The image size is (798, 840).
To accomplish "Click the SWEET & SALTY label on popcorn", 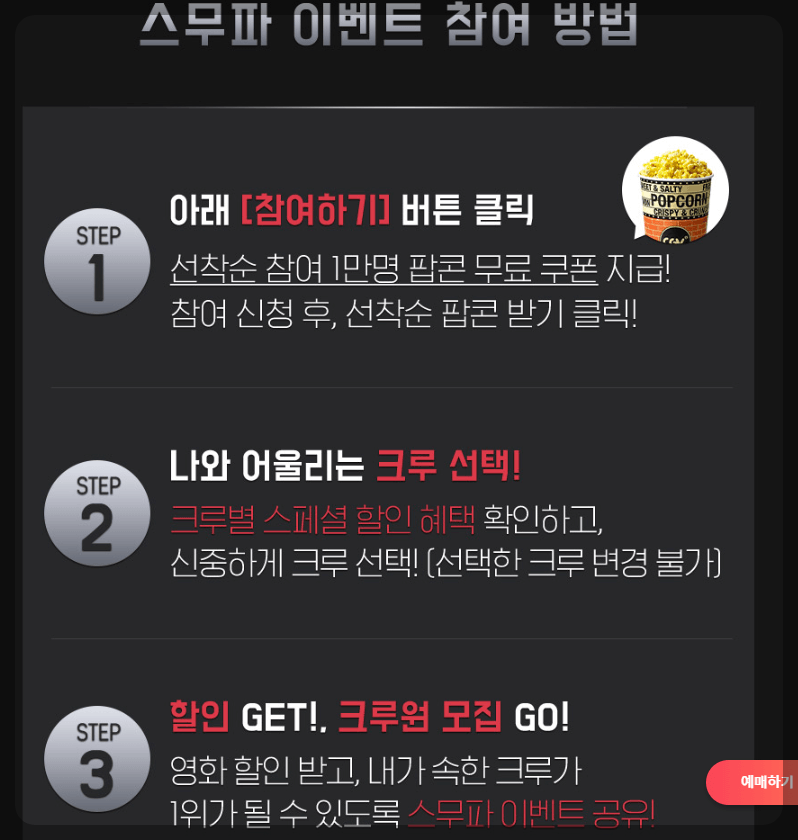I will tap(660, 187).
